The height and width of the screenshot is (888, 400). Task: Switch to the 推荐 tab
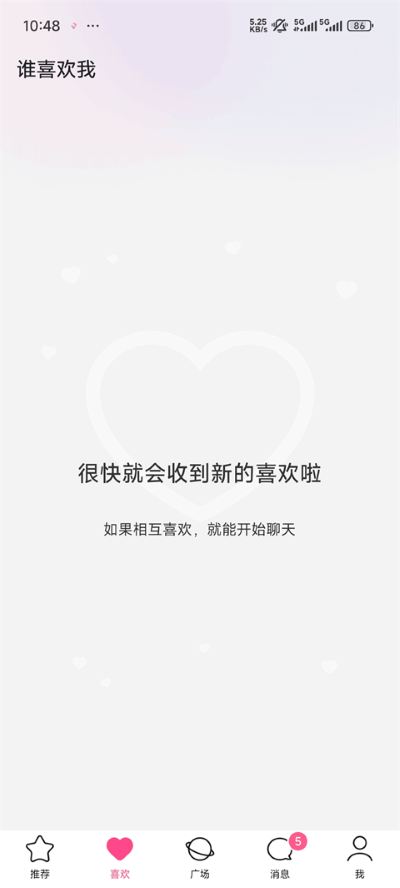pos(40,857)
